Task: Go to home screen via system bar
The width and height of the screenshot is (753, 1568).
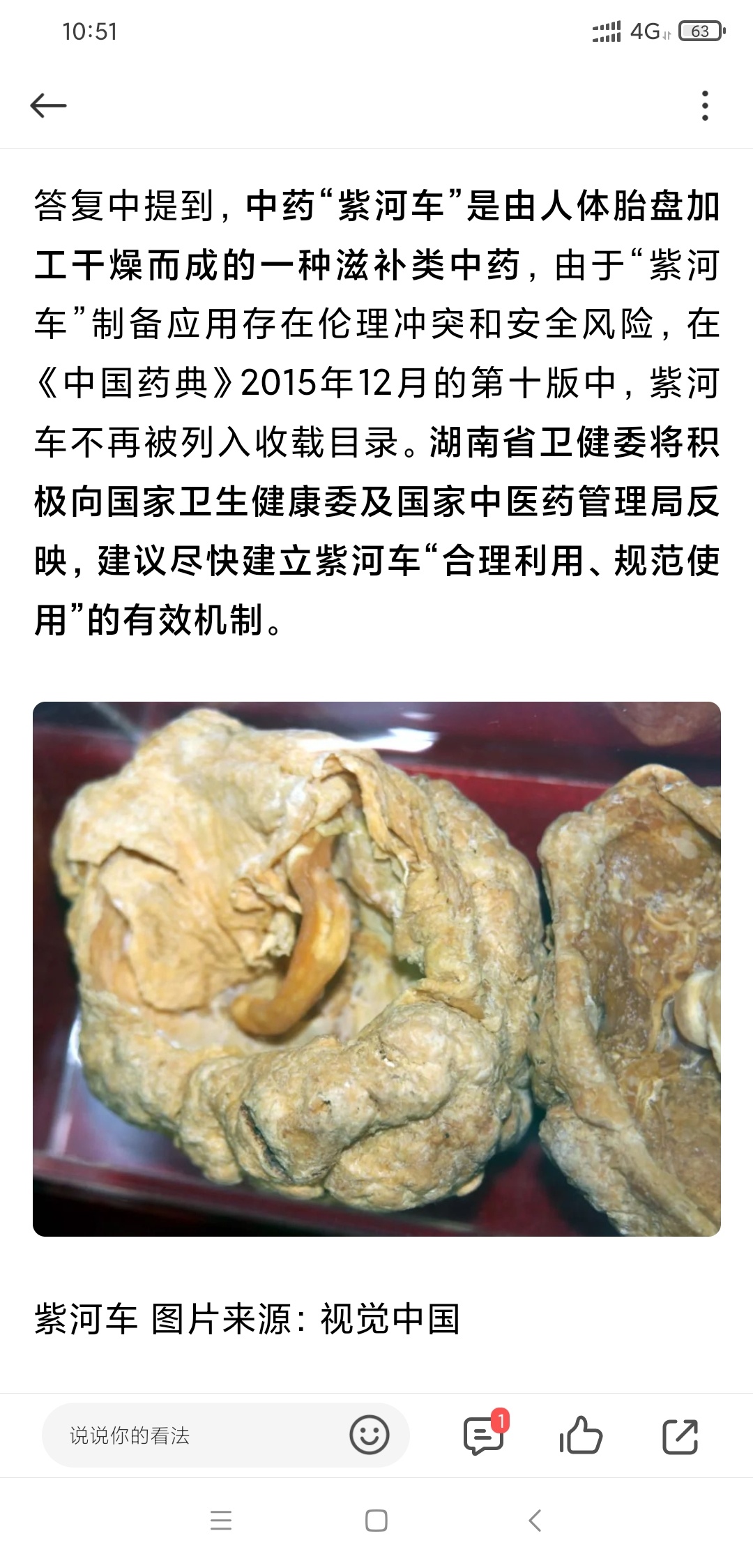Action: coord(376,1521)
